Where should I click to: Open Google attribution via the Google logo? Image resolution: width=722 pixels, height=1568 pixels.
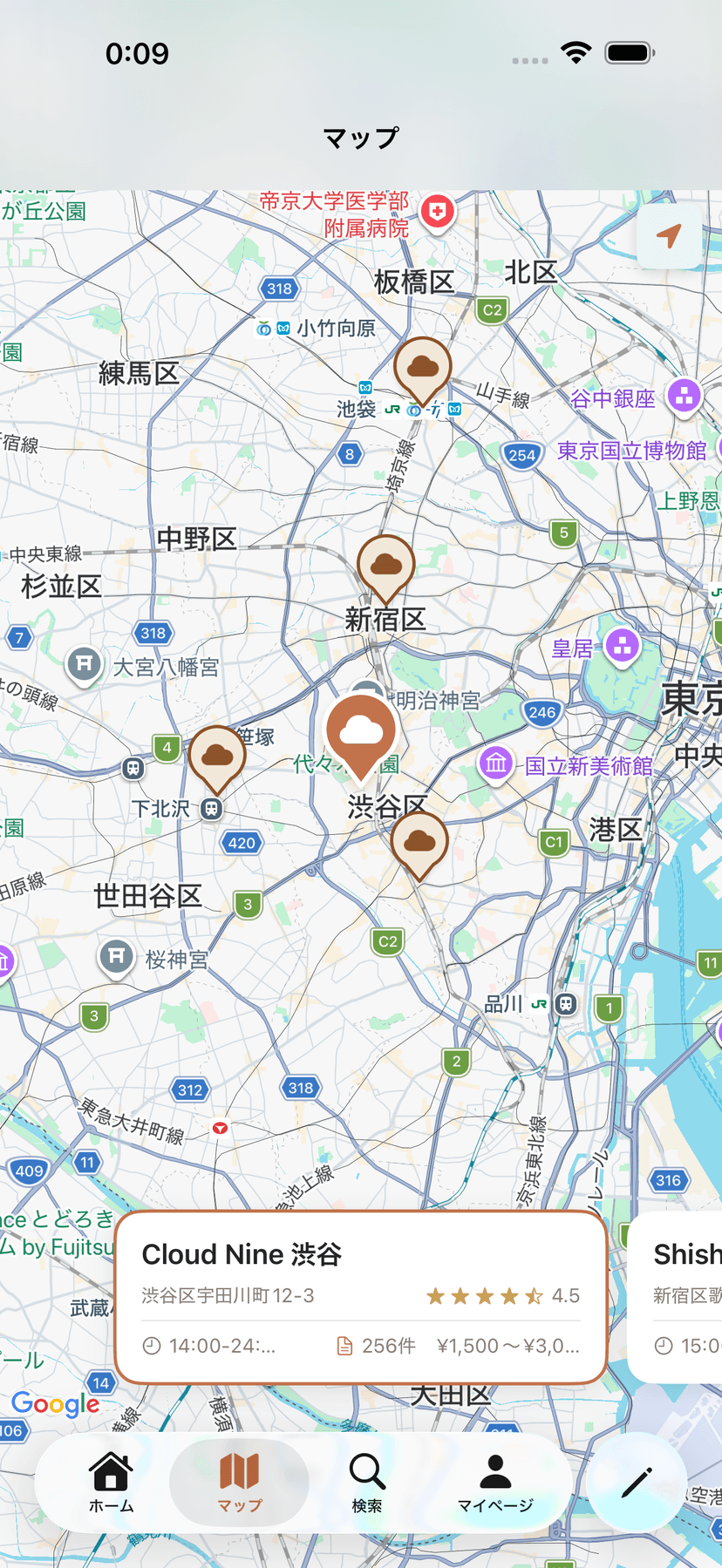tap(56, 1403)
